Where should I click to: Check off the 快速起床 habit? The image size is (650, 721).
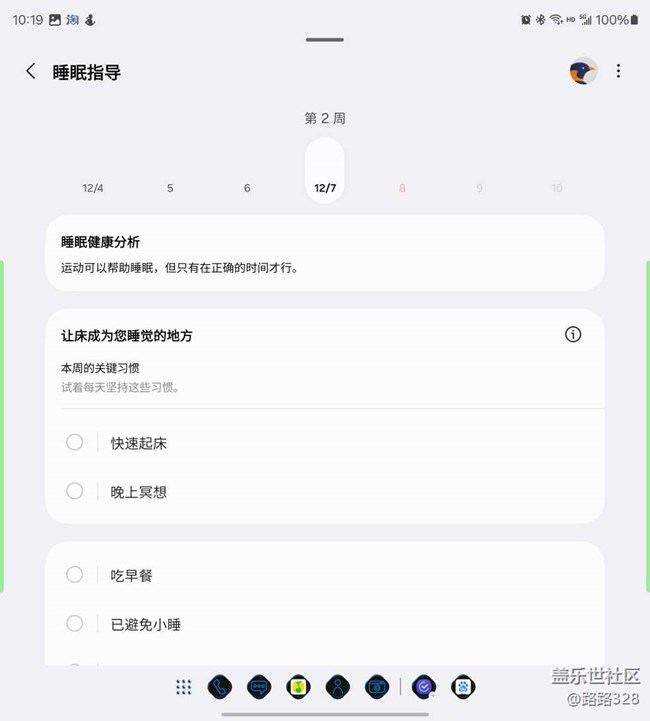75,442
